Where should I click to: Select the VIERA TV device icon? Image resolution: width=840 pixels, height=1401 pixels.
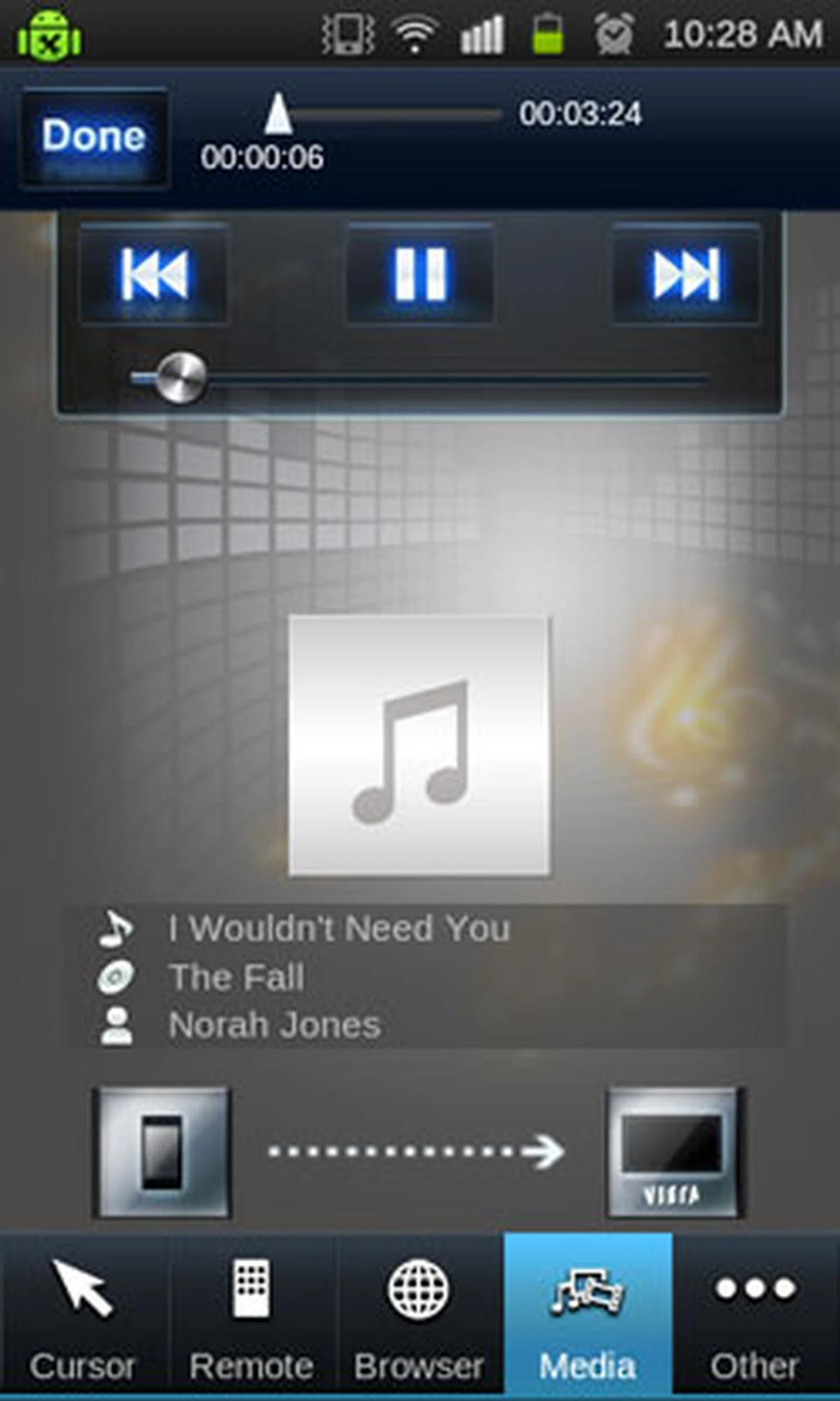tap(672, 1152)
